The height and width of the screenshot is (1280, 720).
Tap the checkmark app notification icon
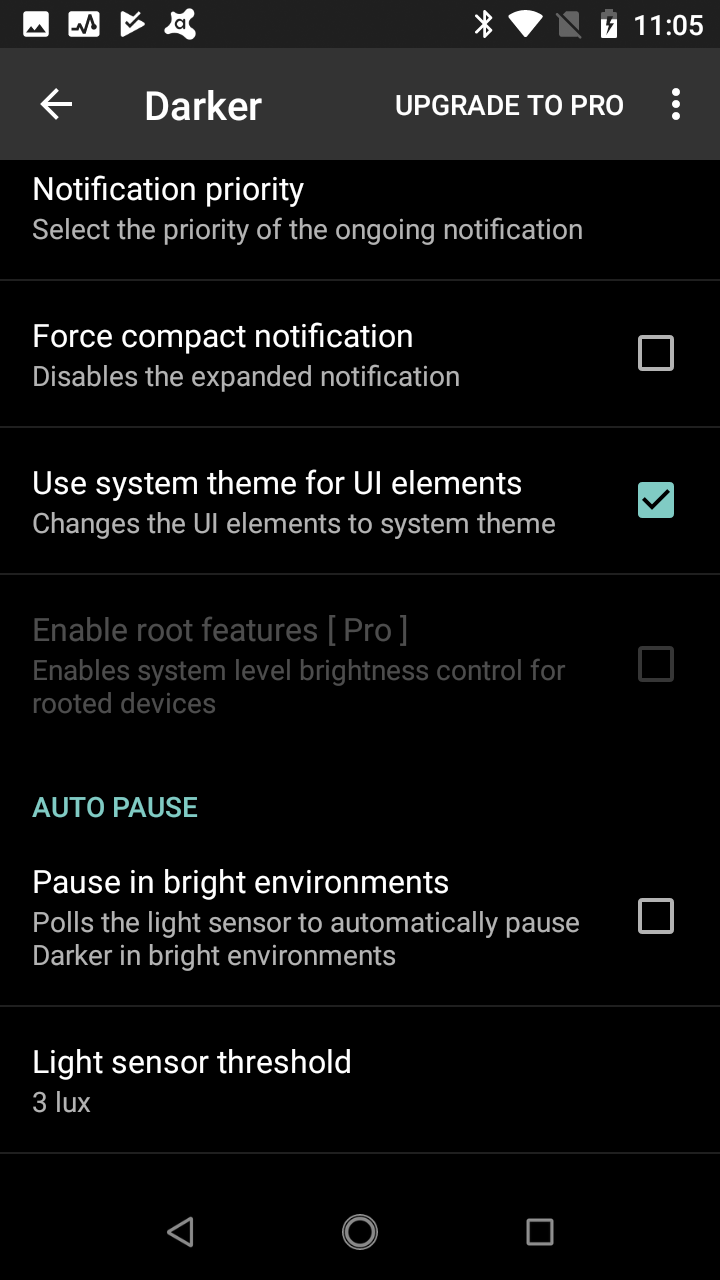[x=131, y=23]
